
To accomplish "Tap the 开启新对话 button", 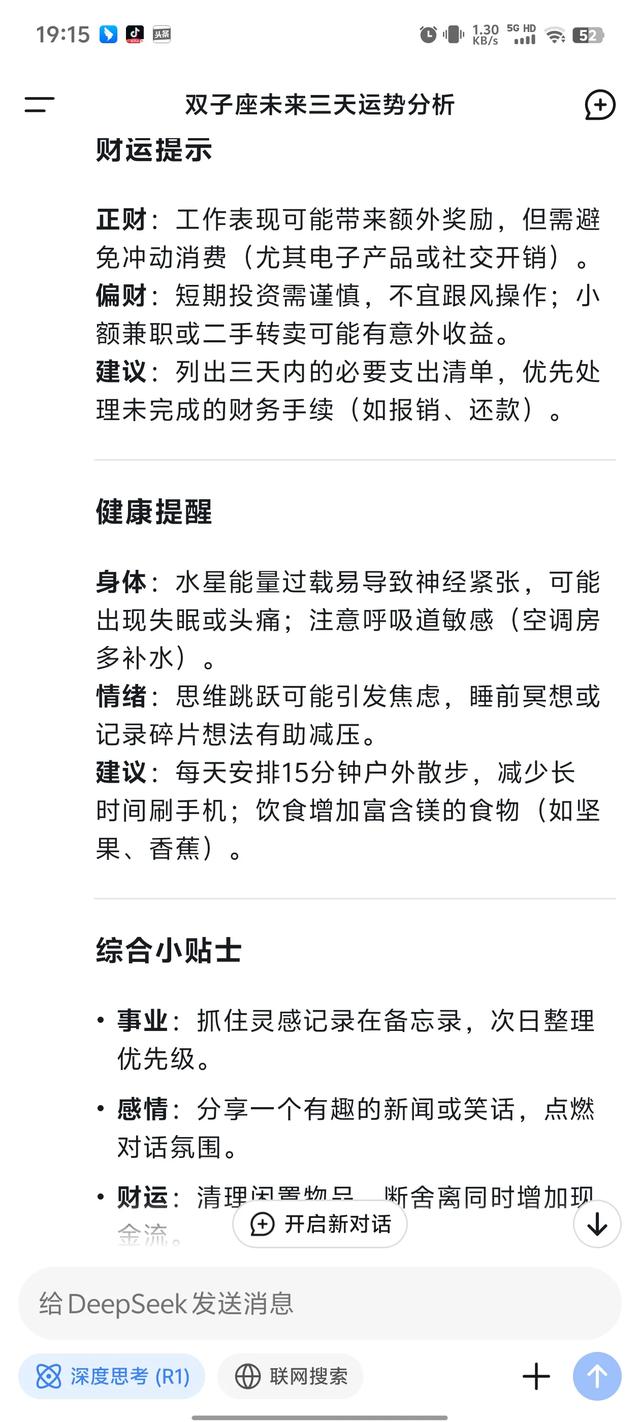I will point(320,1224).
